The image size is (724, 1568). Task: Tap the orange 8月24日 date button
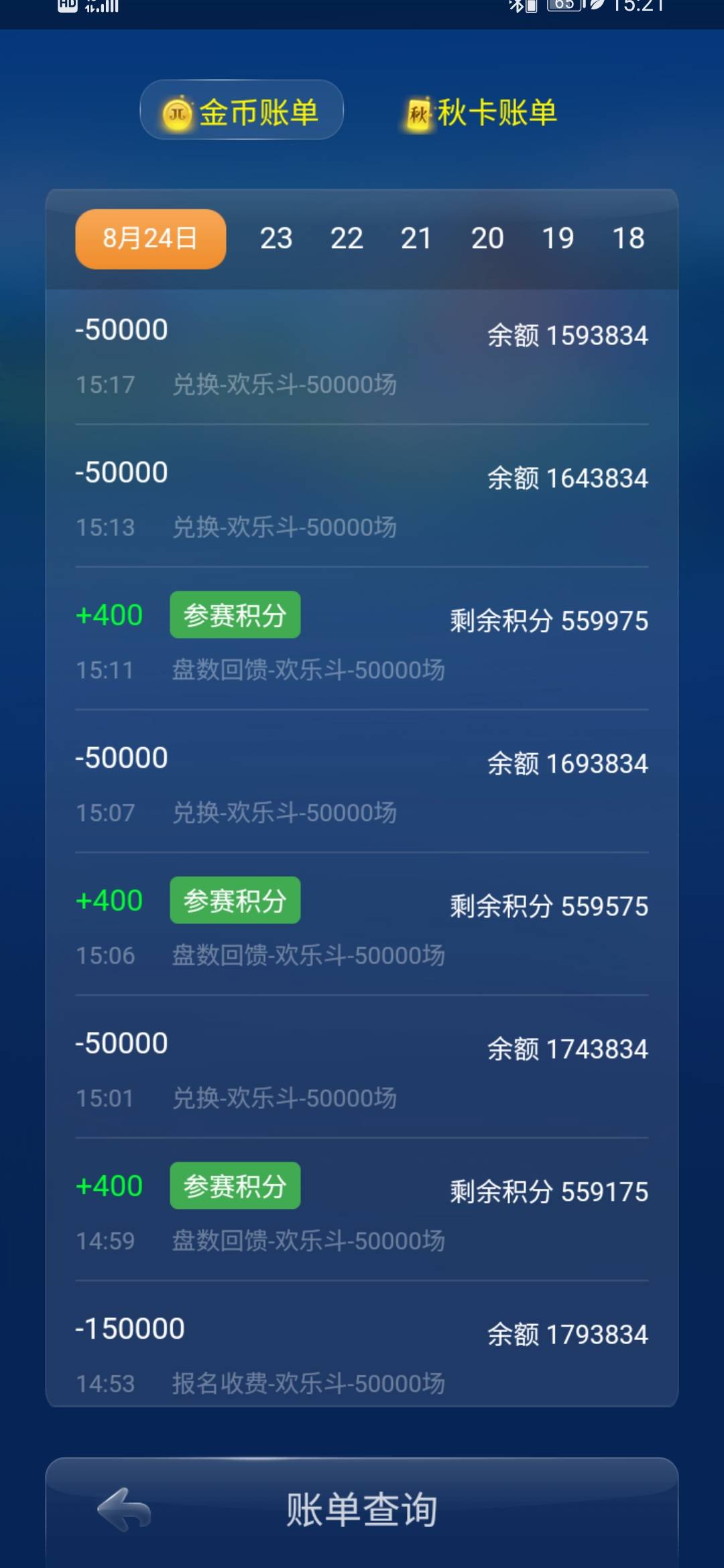pyautogui.click(x=149, y=238)
